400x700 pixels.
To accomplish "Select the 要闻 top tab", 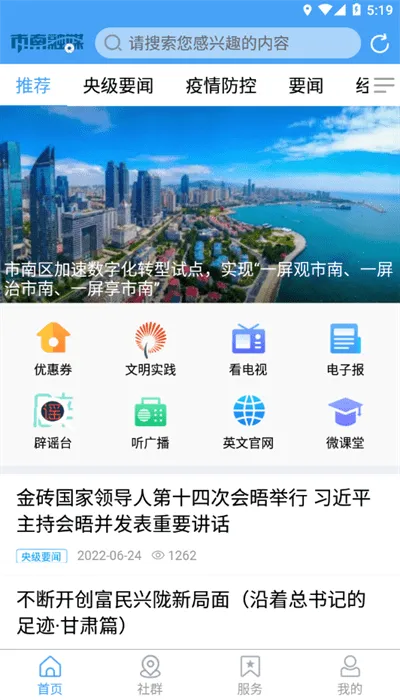I will [306, 85].
